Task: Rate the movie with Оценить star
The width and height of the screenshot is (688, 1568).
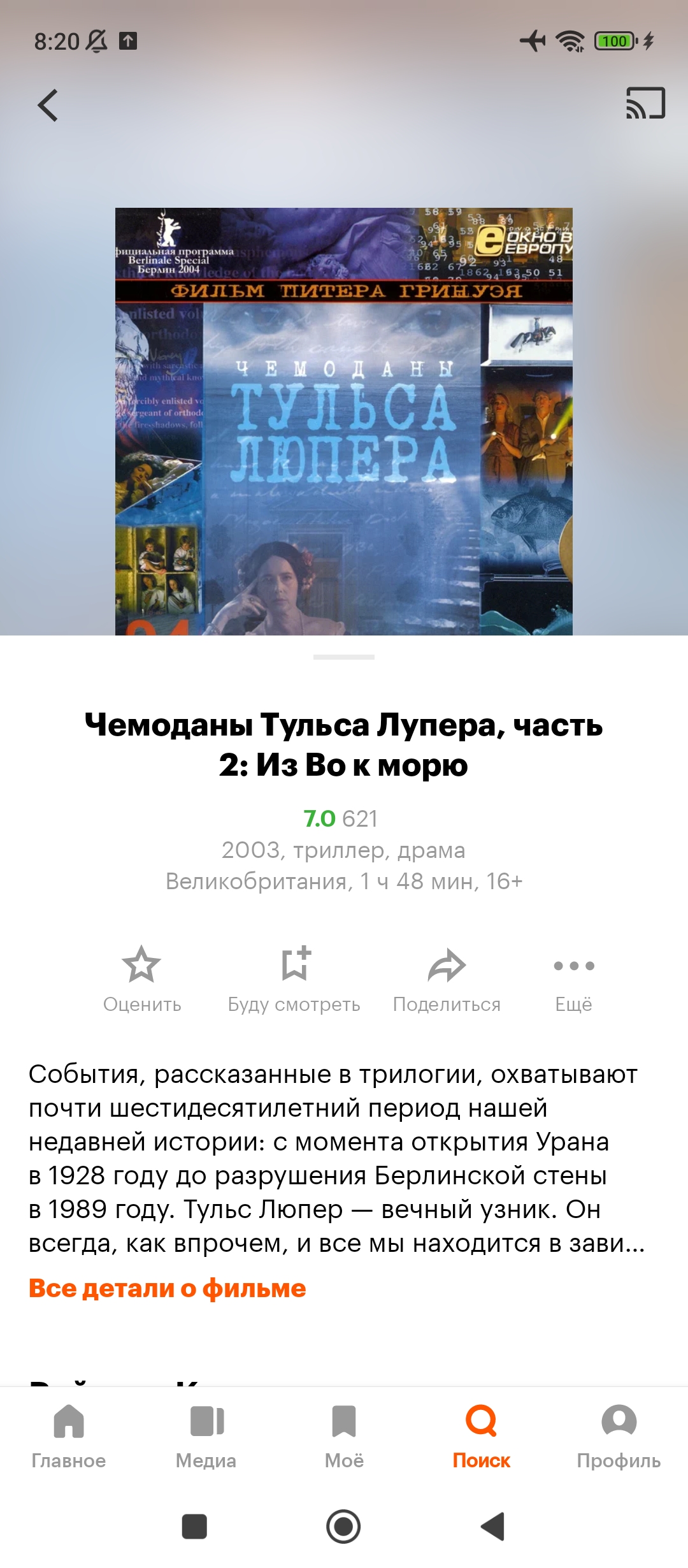Action: tap(141, 978)
